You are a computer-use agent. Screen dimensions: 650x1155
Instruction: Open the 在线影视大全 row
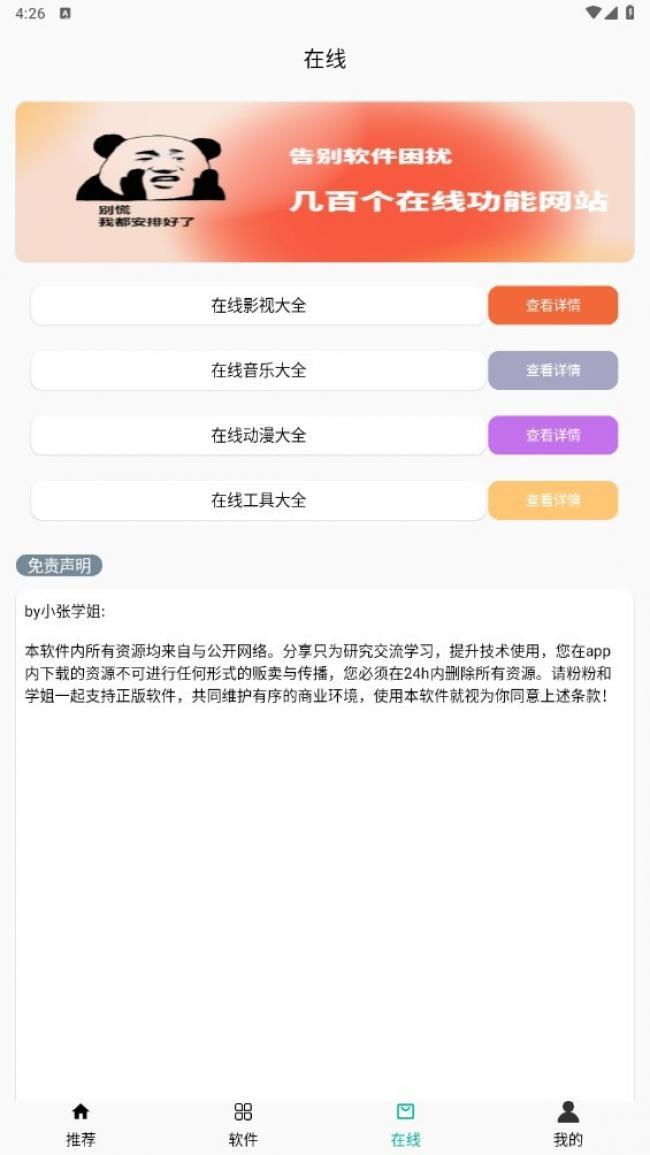point(258,305)
